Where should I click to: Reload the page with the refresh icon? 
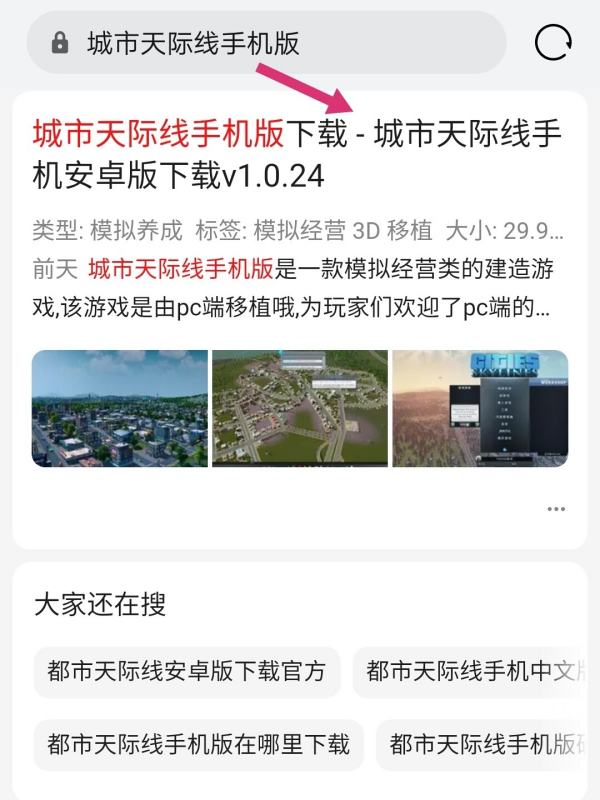click(x=553, y=43)
